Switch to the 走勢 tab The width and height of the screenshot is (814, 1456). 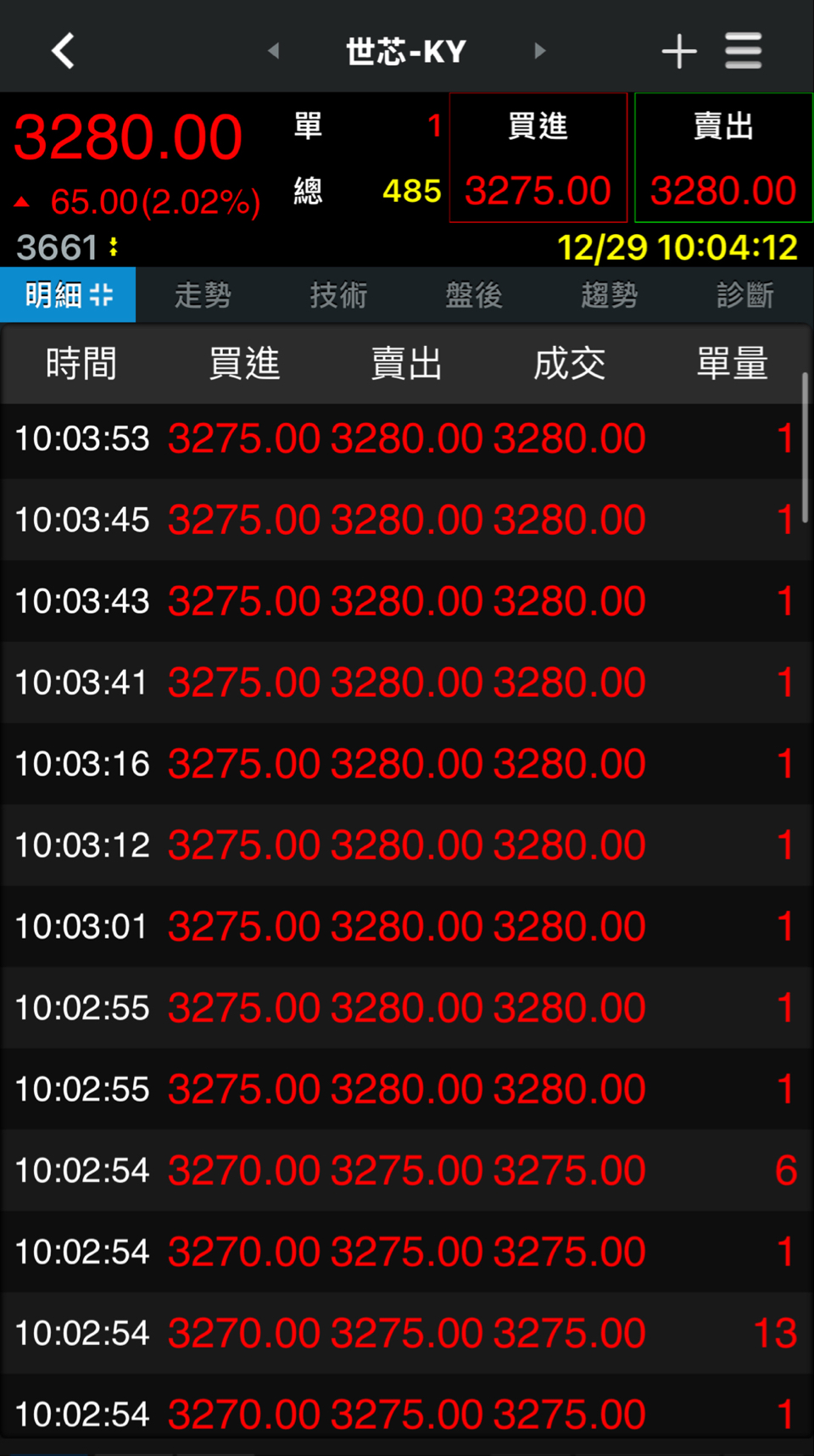pos(203,295)
